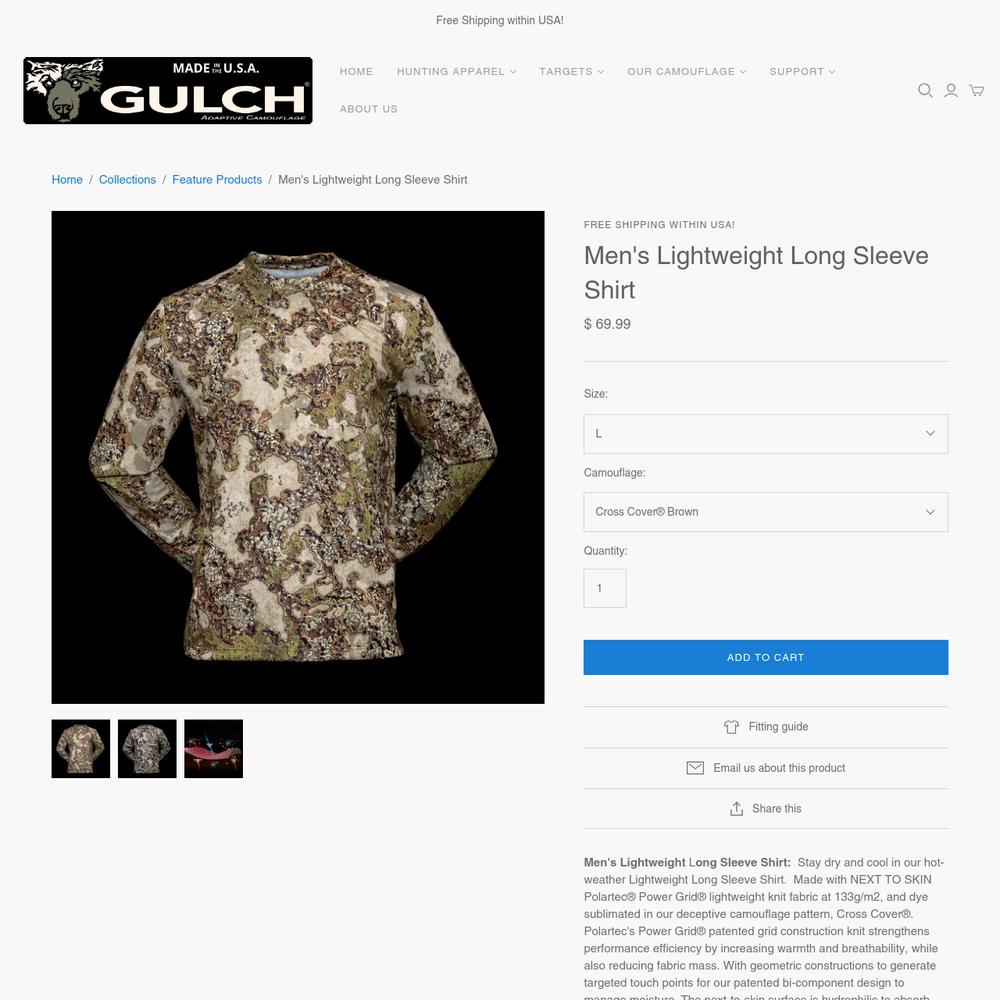
Task: Open the About Us page
Action: (x=368, y=109)
